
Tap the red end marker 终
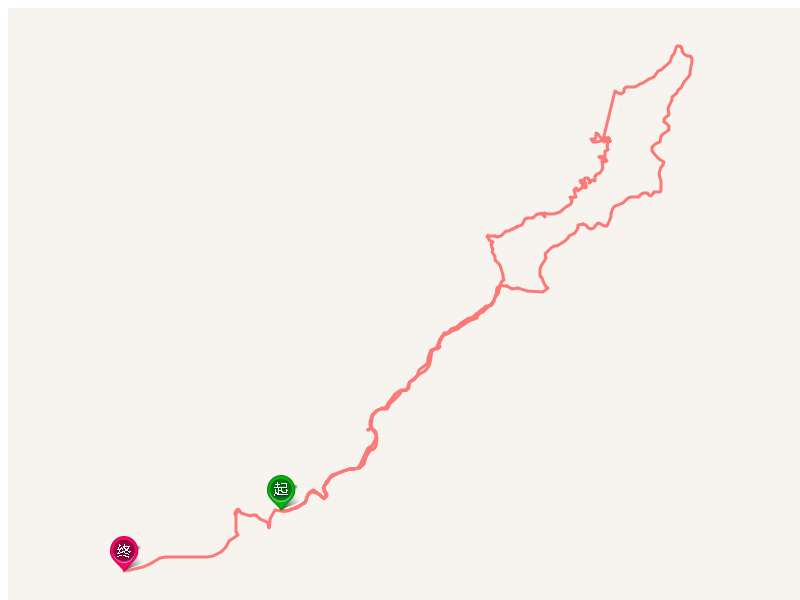tap(124, 551)
